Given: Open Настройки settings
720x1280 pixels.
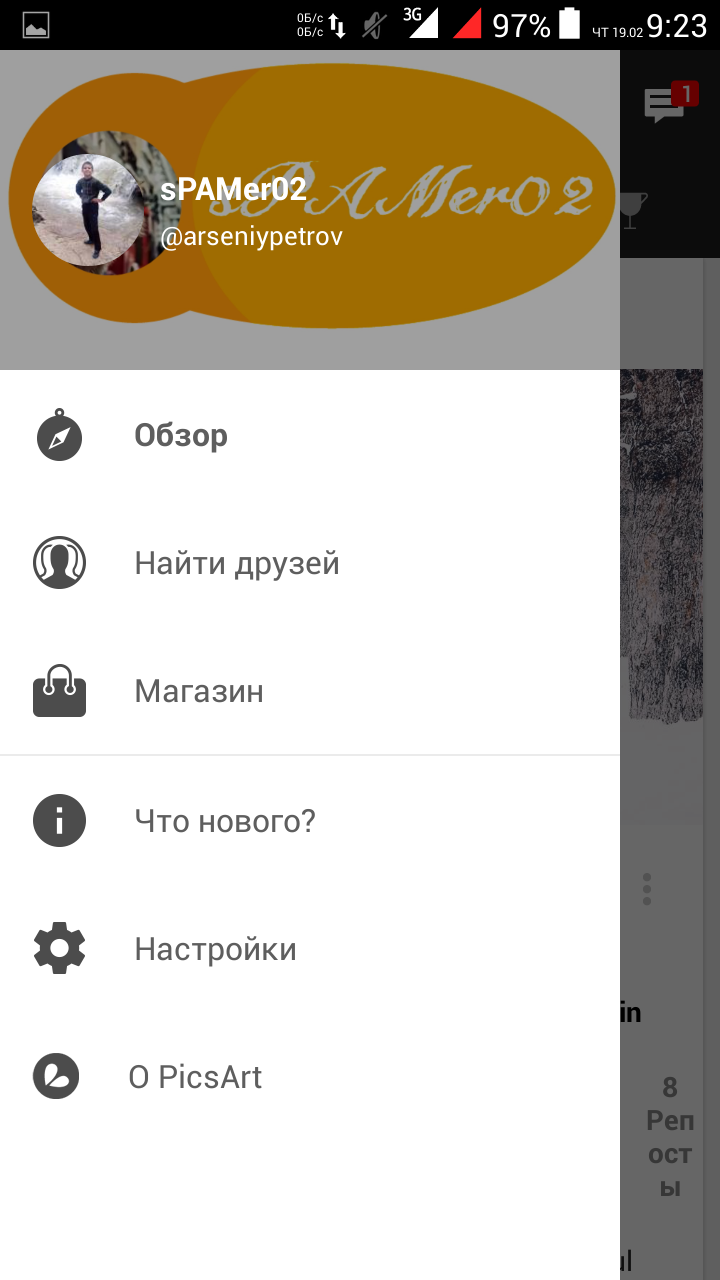Looking at the screenshot, I should 310,949.
